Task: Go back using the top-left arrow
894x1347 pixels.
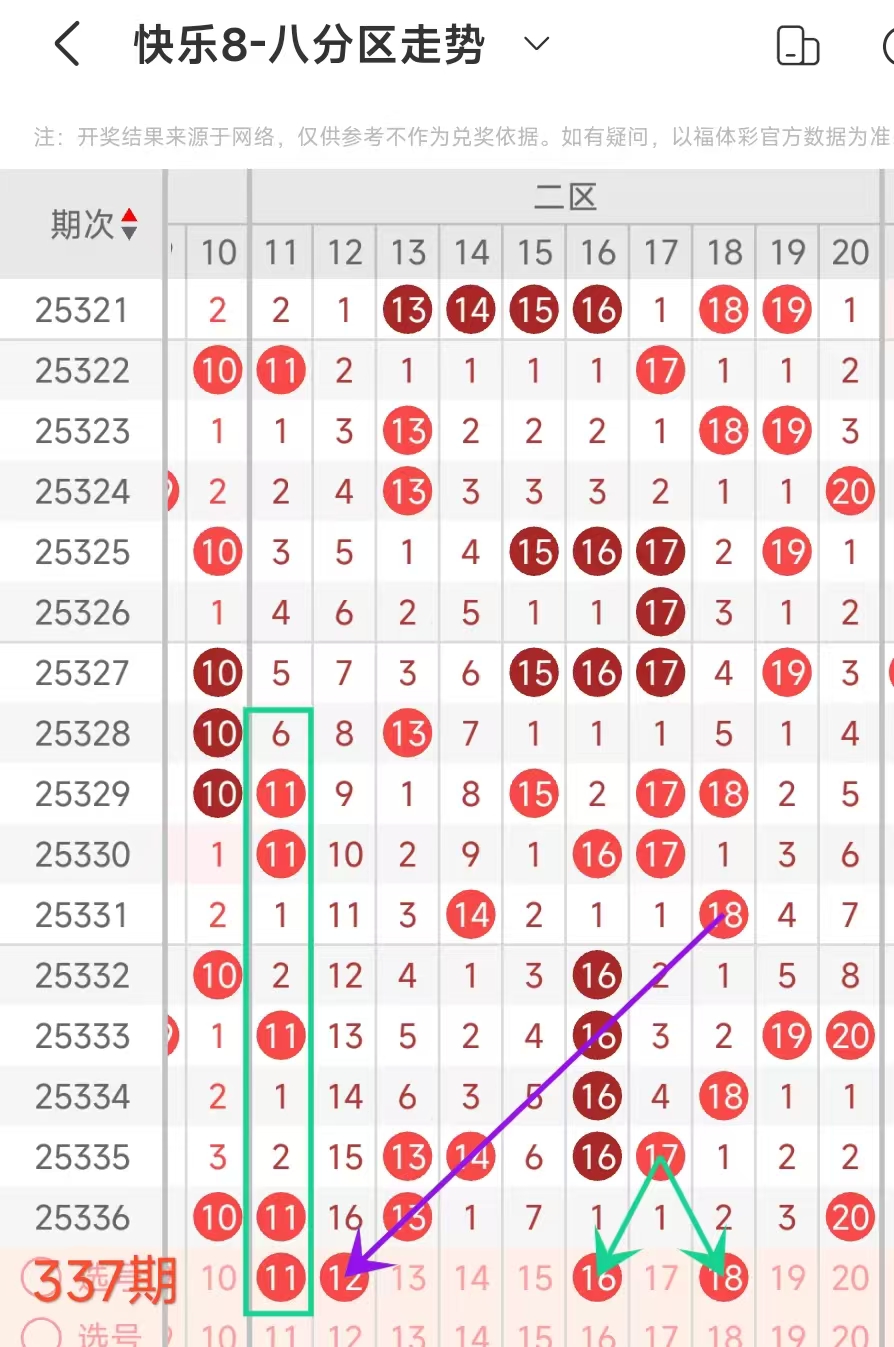Action: coord(67,46)
